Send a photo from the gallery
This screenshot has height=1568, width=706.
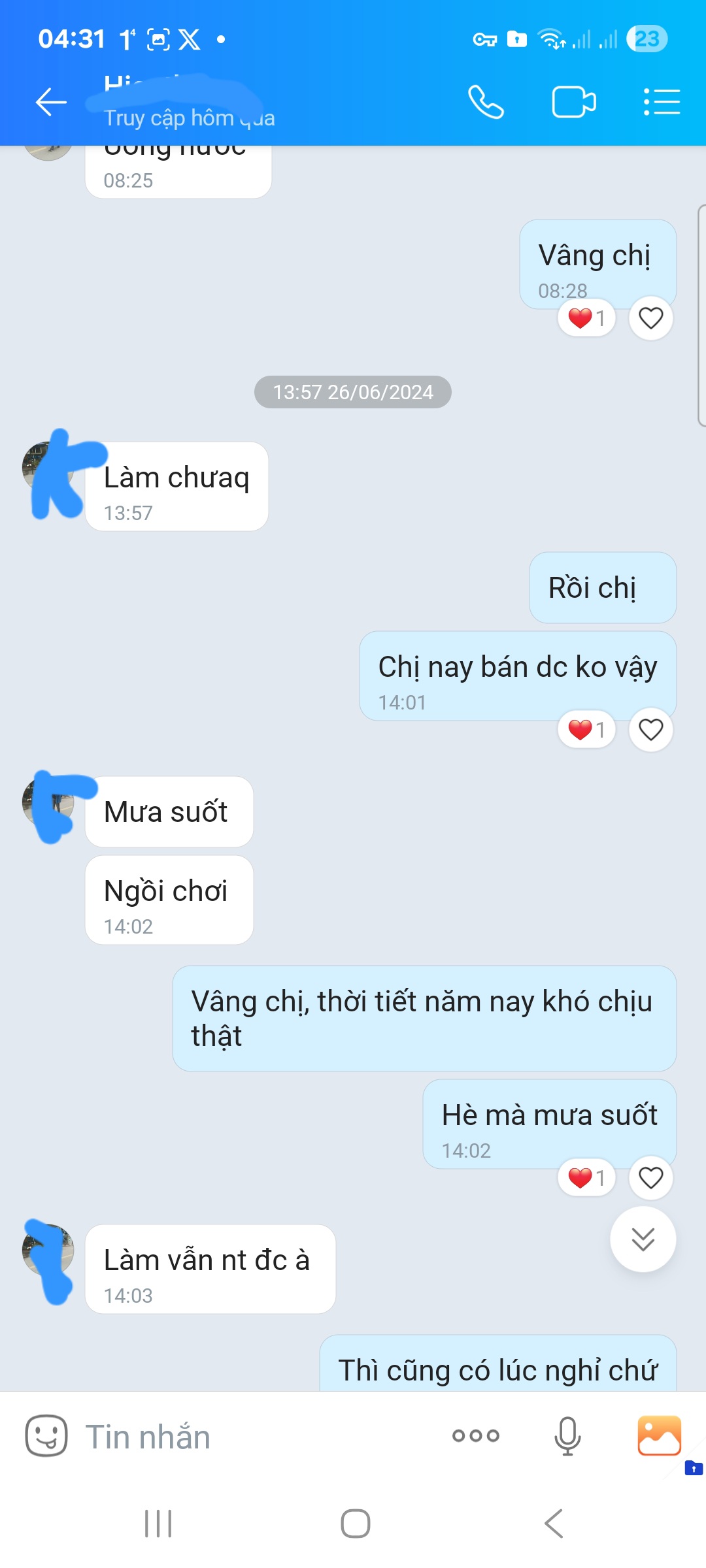[x=659, y=1436]
